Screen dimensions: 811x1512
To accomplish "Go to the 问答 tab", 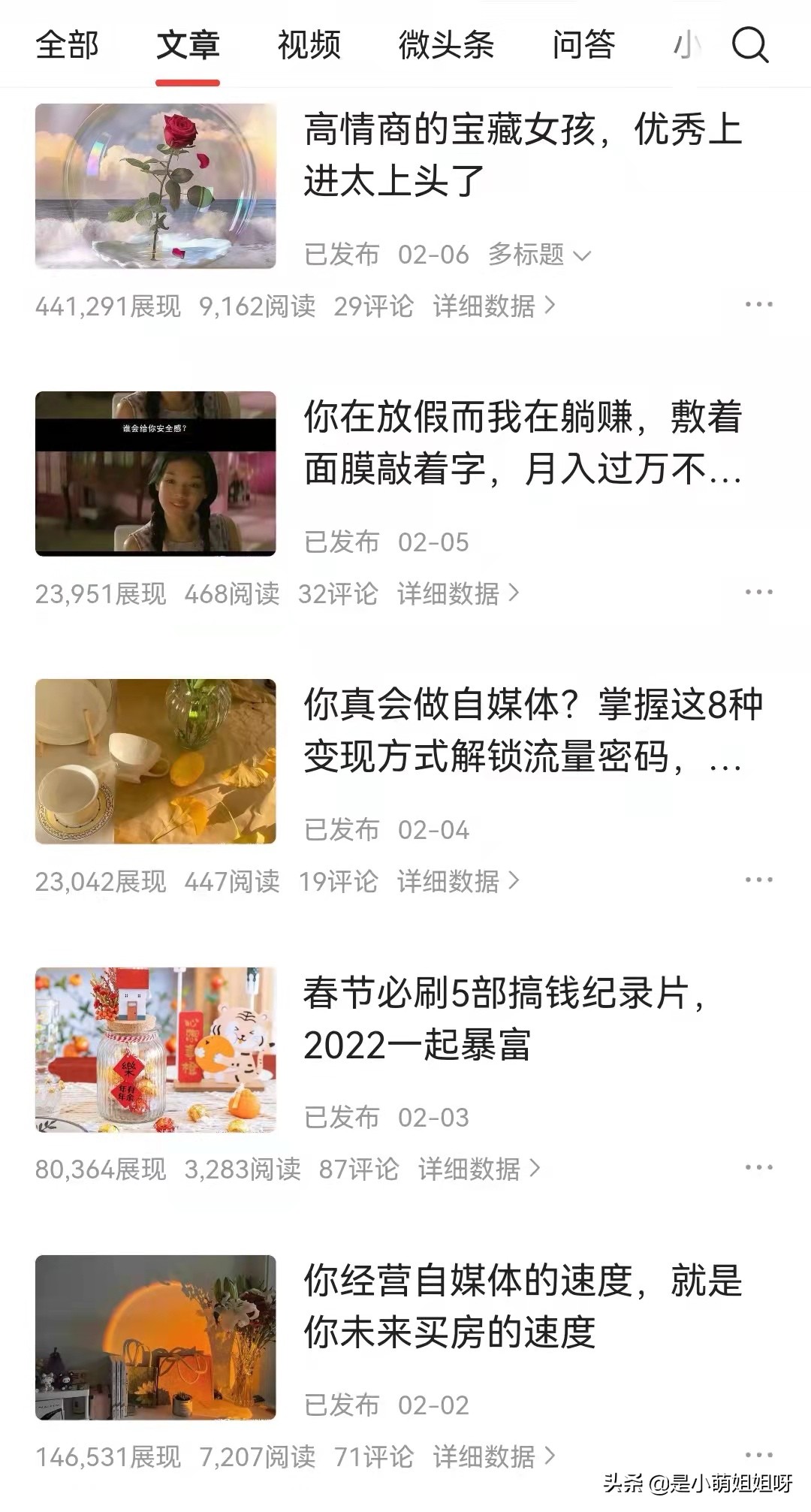I will click(x=583, y=46).
